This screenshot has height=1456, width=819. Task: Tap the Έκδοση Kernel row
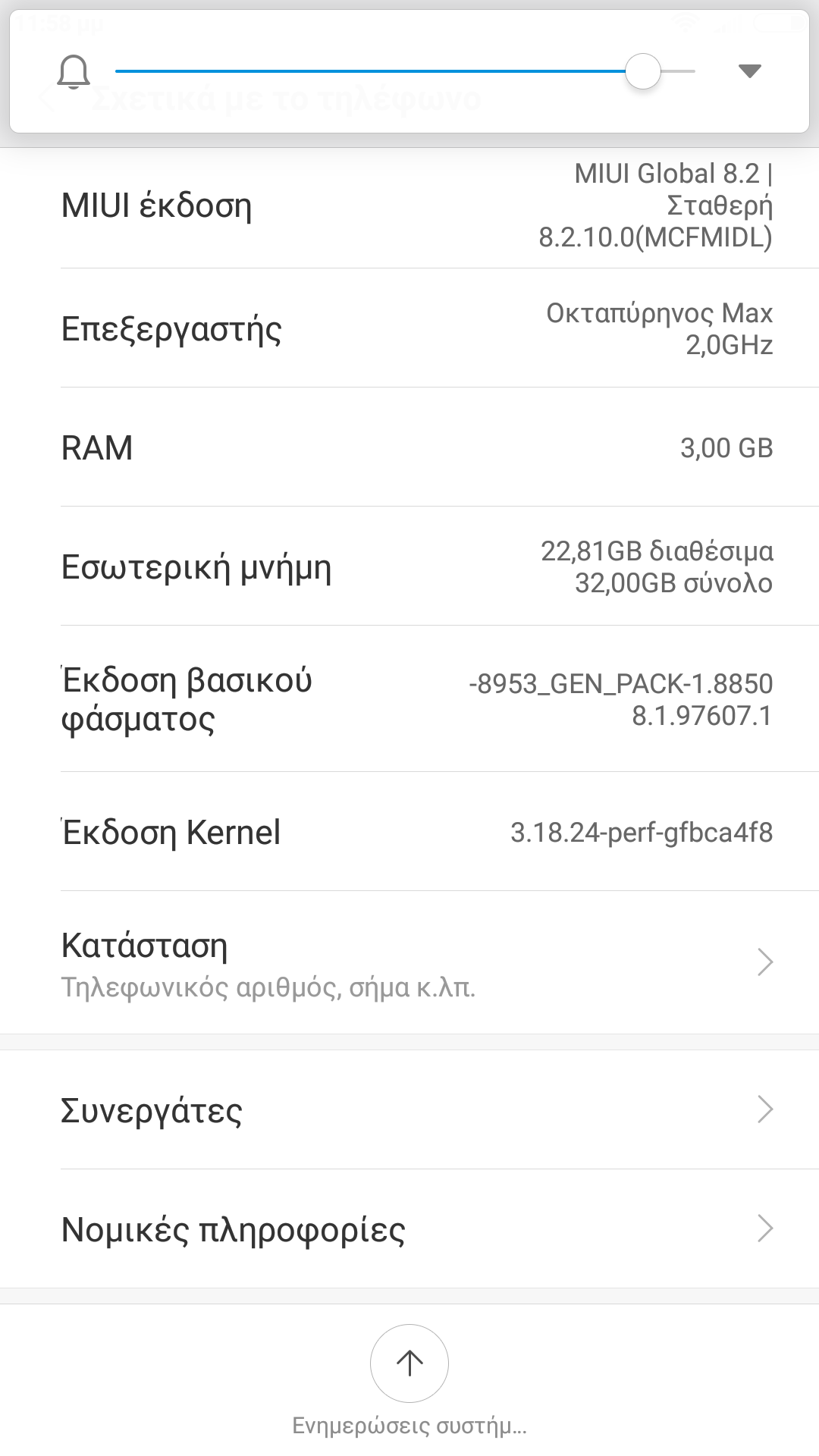[409, 833]
